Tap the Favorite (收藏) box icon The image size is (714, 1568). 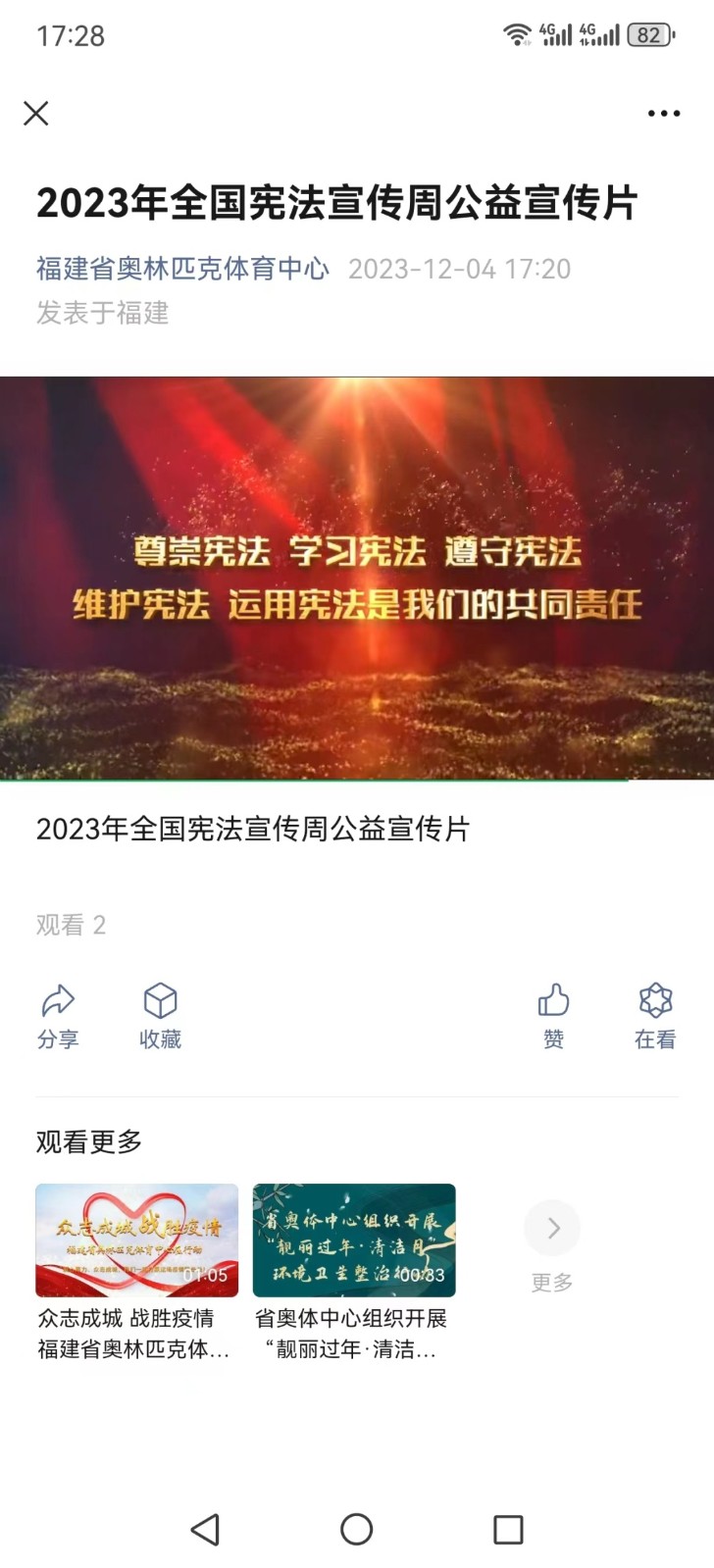pyautogui.click(x=160, y=1015)
